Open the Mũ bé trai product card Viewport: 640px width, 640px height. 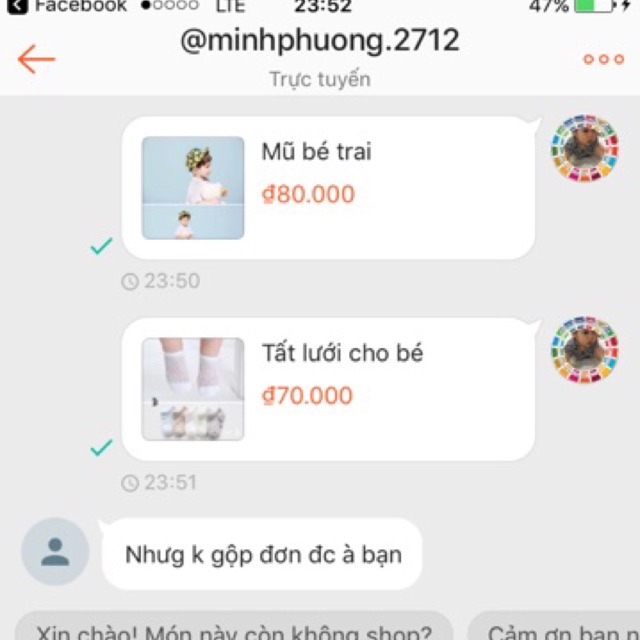point(328,188)
